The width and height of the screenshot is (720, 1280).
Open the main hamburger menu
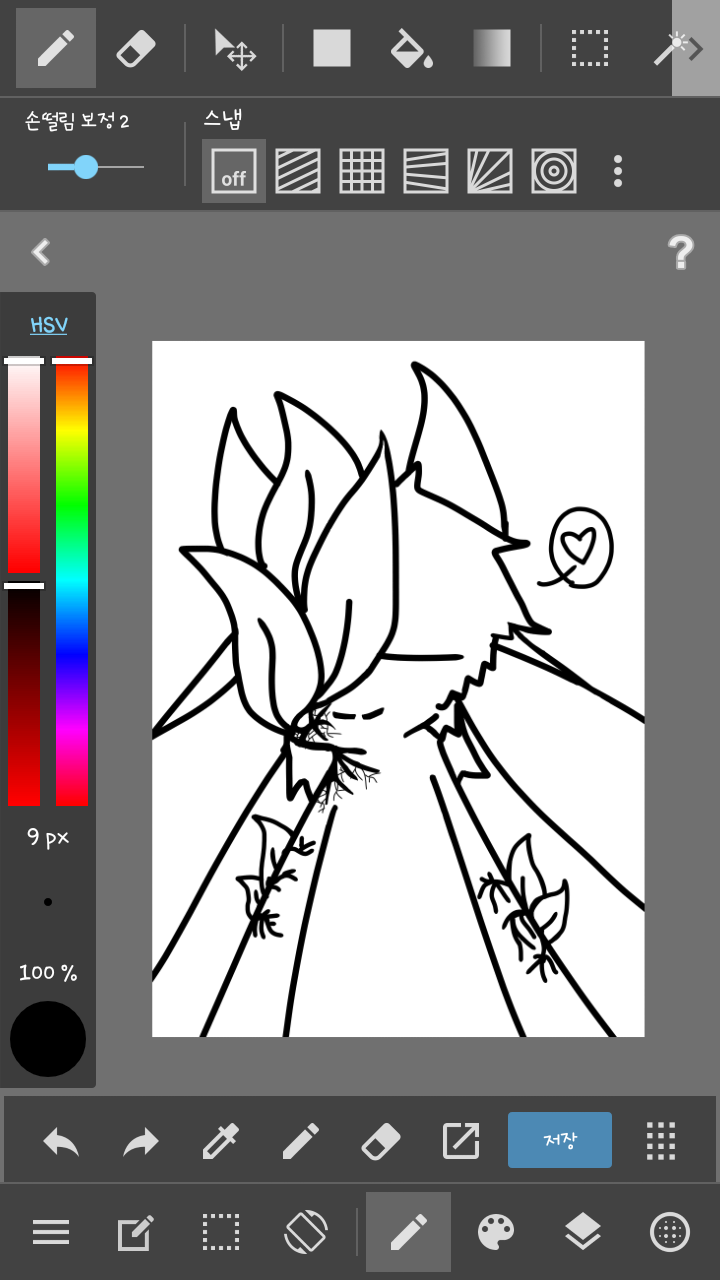pyautogui.click(x=51, y=1232)
